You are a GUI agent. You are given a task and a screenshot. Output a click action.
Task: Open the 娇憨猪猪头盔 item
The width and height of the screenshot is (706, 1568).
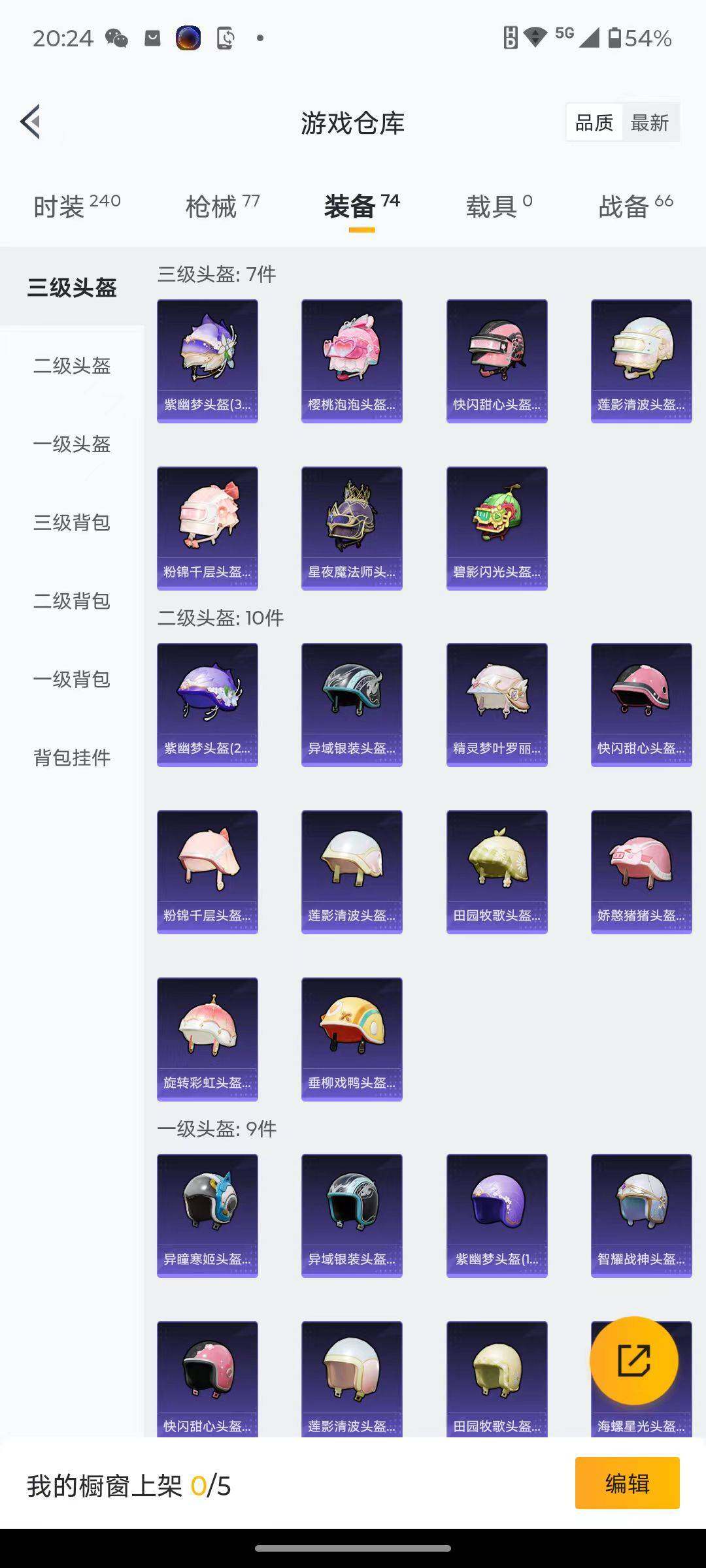click(641, 872)
